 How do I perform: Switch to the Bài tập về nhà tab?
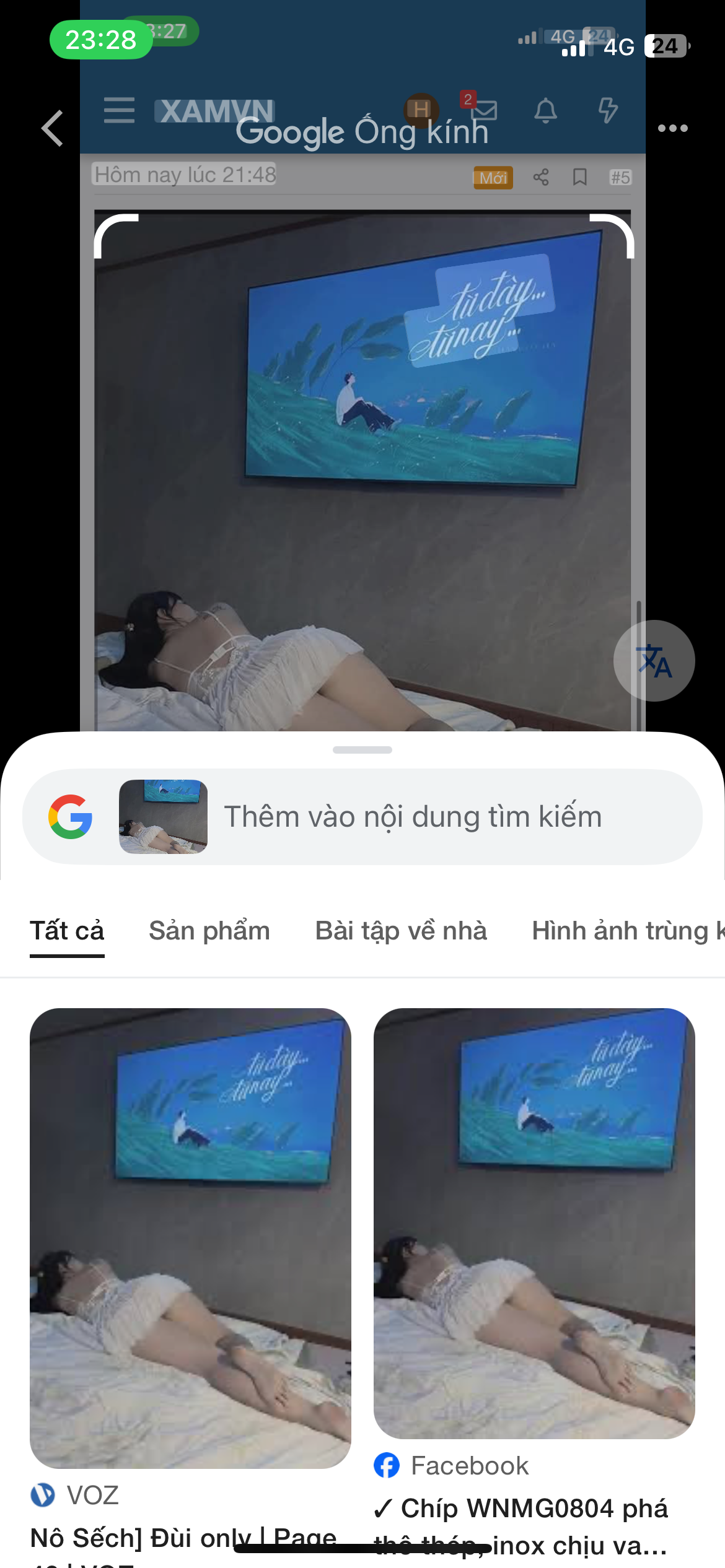[401, 931]
